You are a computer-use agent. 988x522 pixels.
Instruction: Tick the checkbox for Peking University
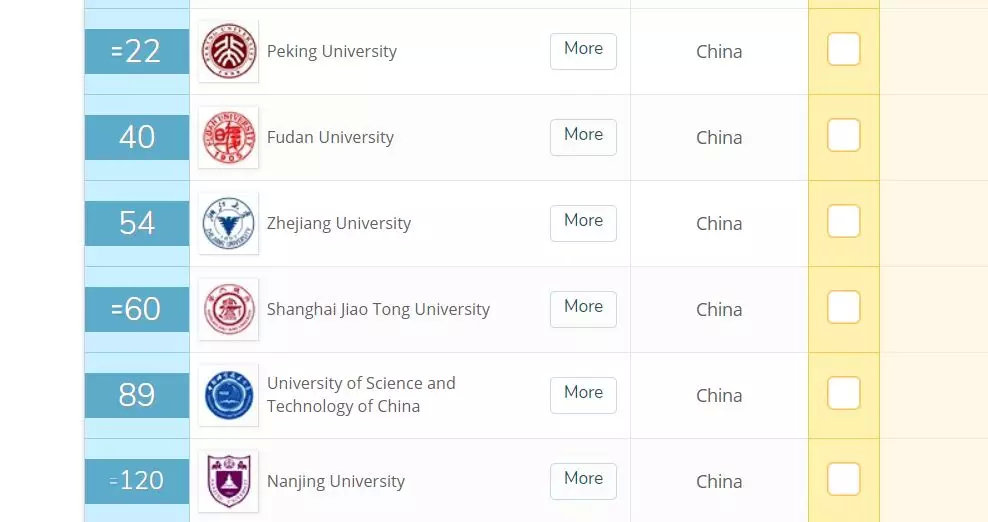pos(843,50)
